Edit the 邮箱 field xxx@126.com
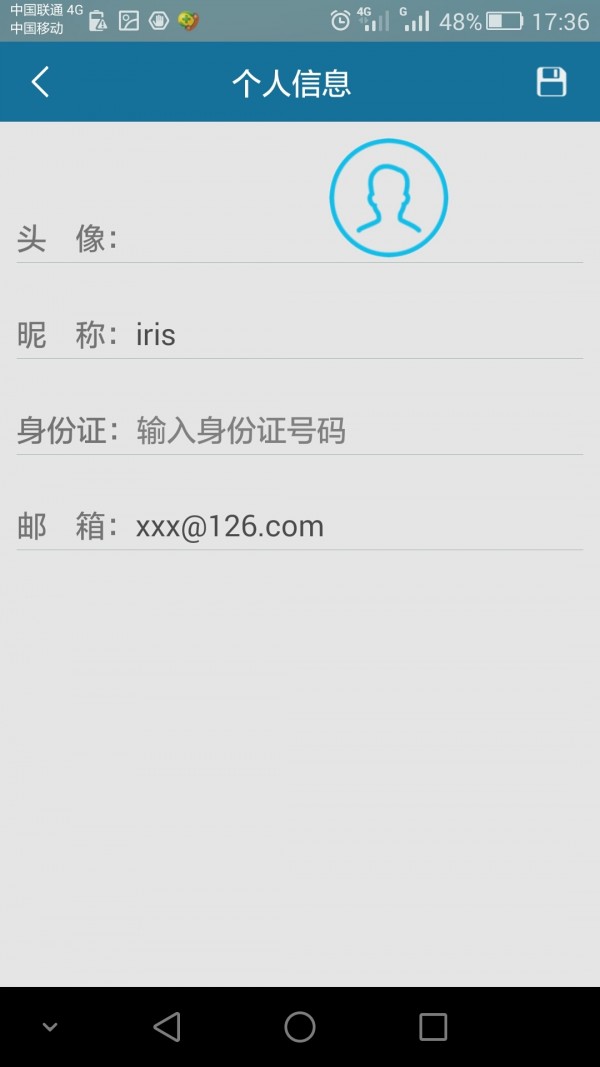Screen dimensions: 600x1067 [x=355, y=526]
